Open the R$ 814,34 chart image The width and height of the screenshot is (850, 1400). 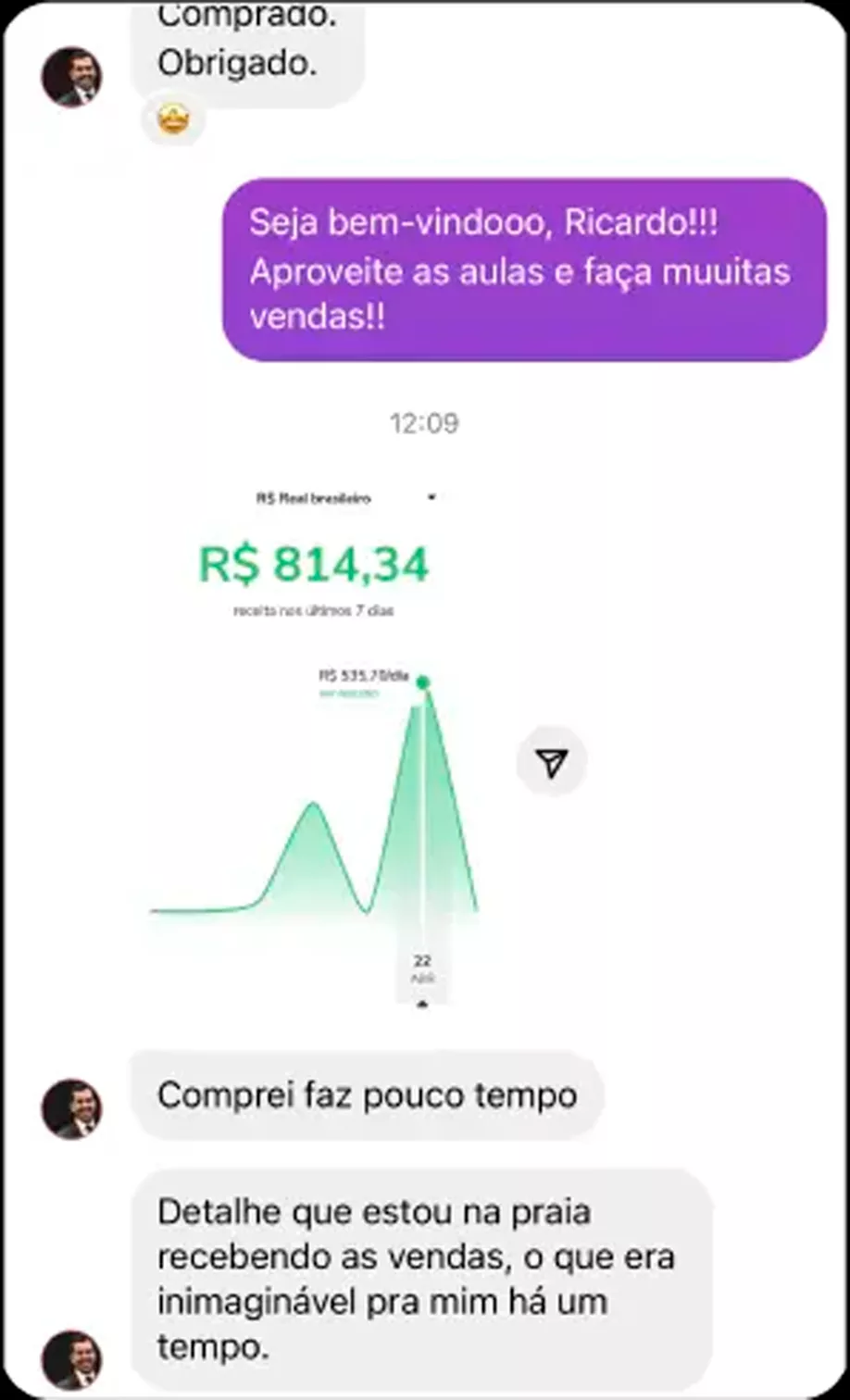click(315, 741)
